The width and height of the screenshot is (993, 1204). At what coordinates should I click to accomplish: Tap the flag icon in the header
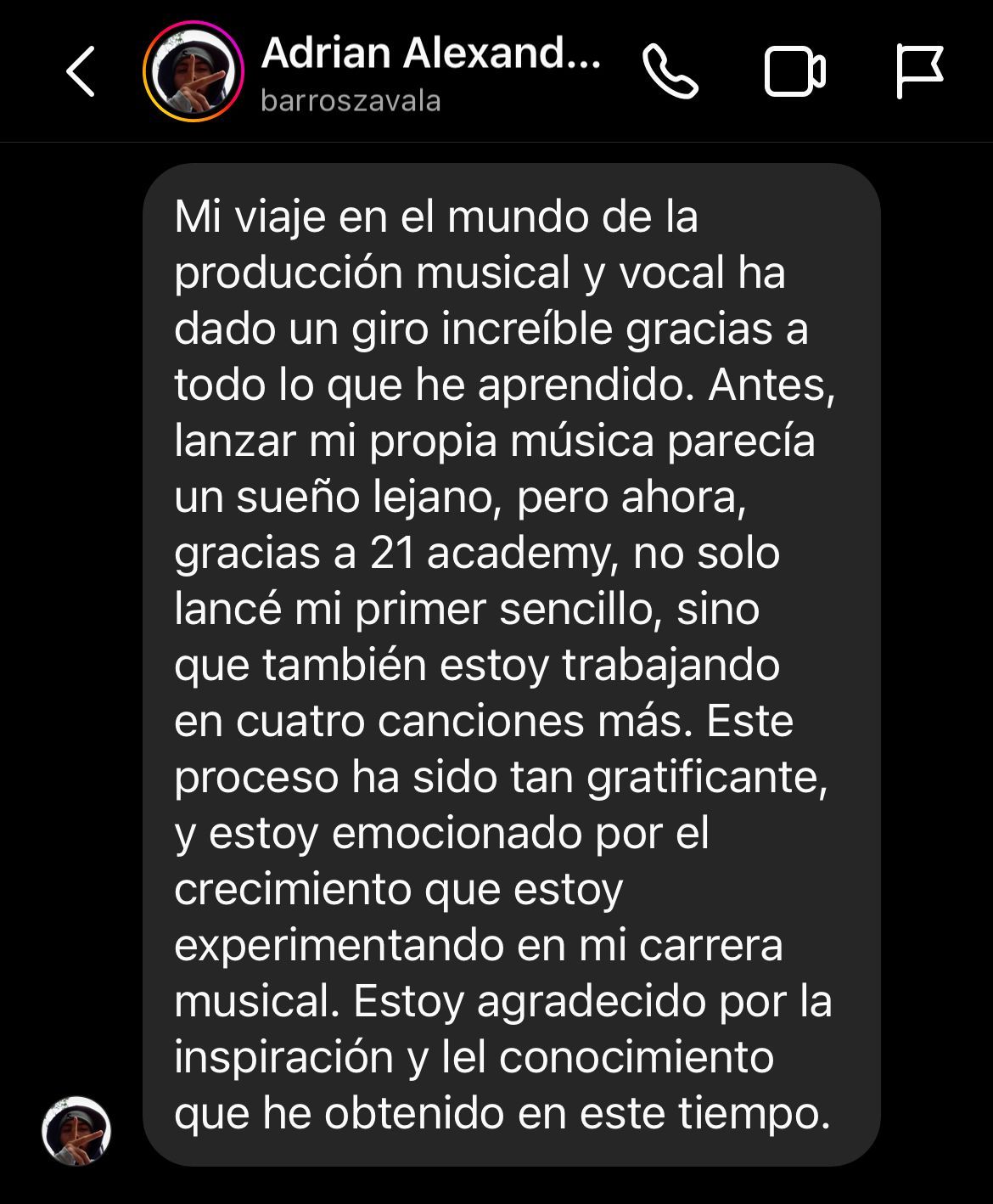(x=919, y=72)
